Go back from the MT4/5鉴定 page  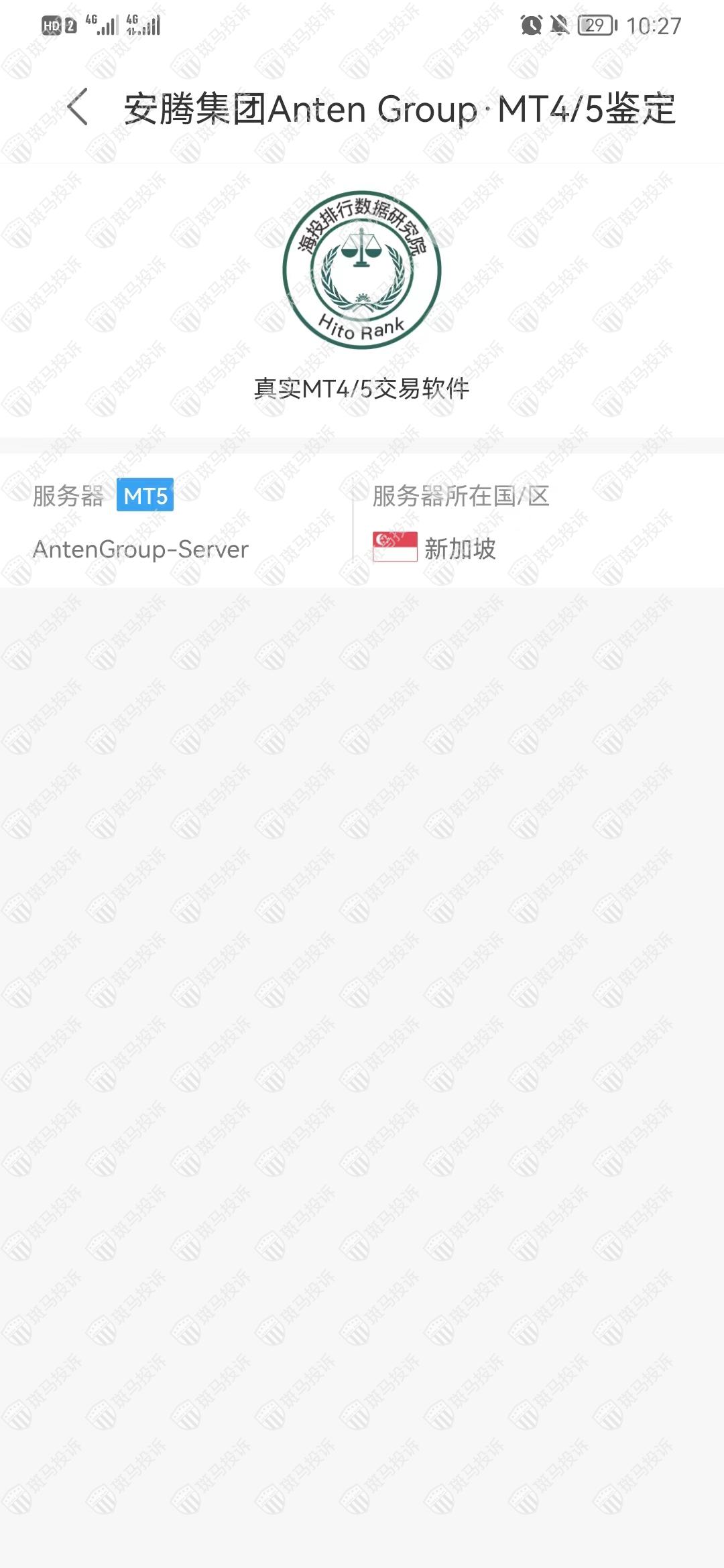78,107
